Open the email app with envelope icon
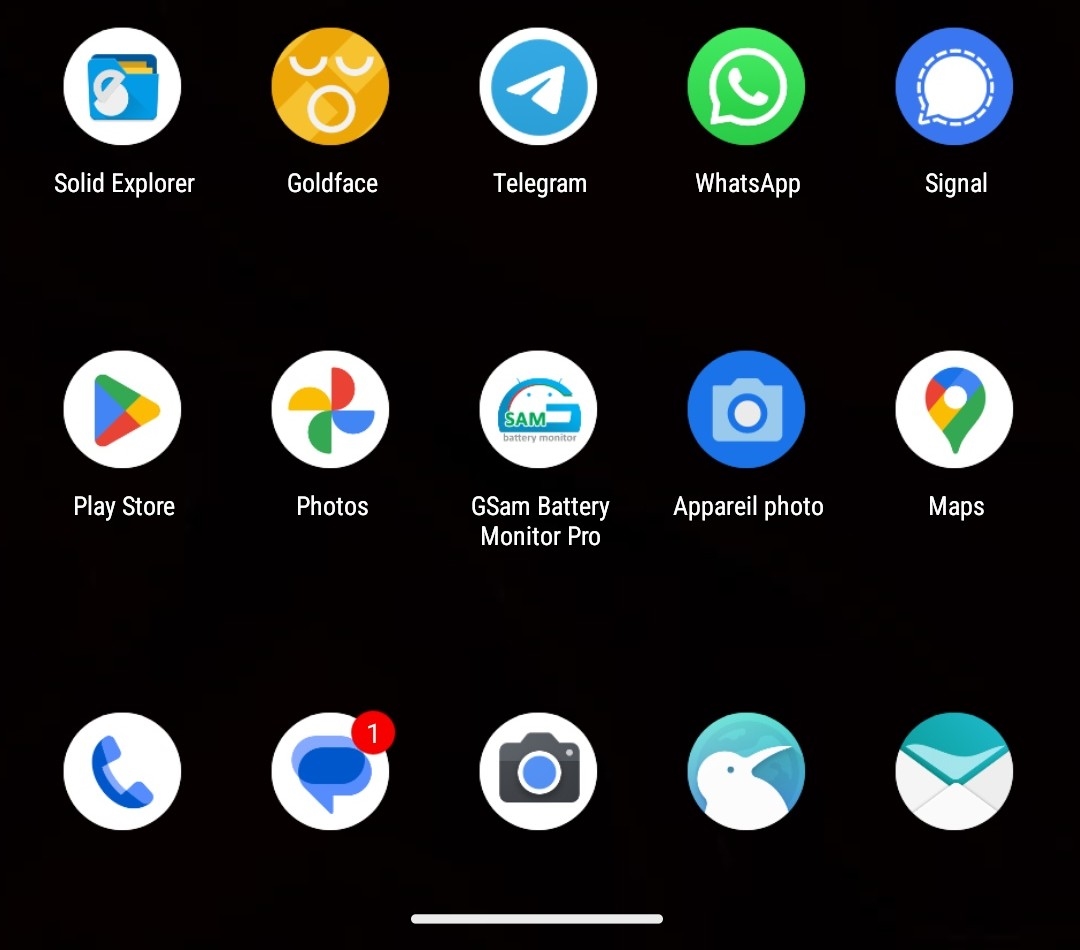The width and height of the screenshot is (1080, 950). click(954, 771)
